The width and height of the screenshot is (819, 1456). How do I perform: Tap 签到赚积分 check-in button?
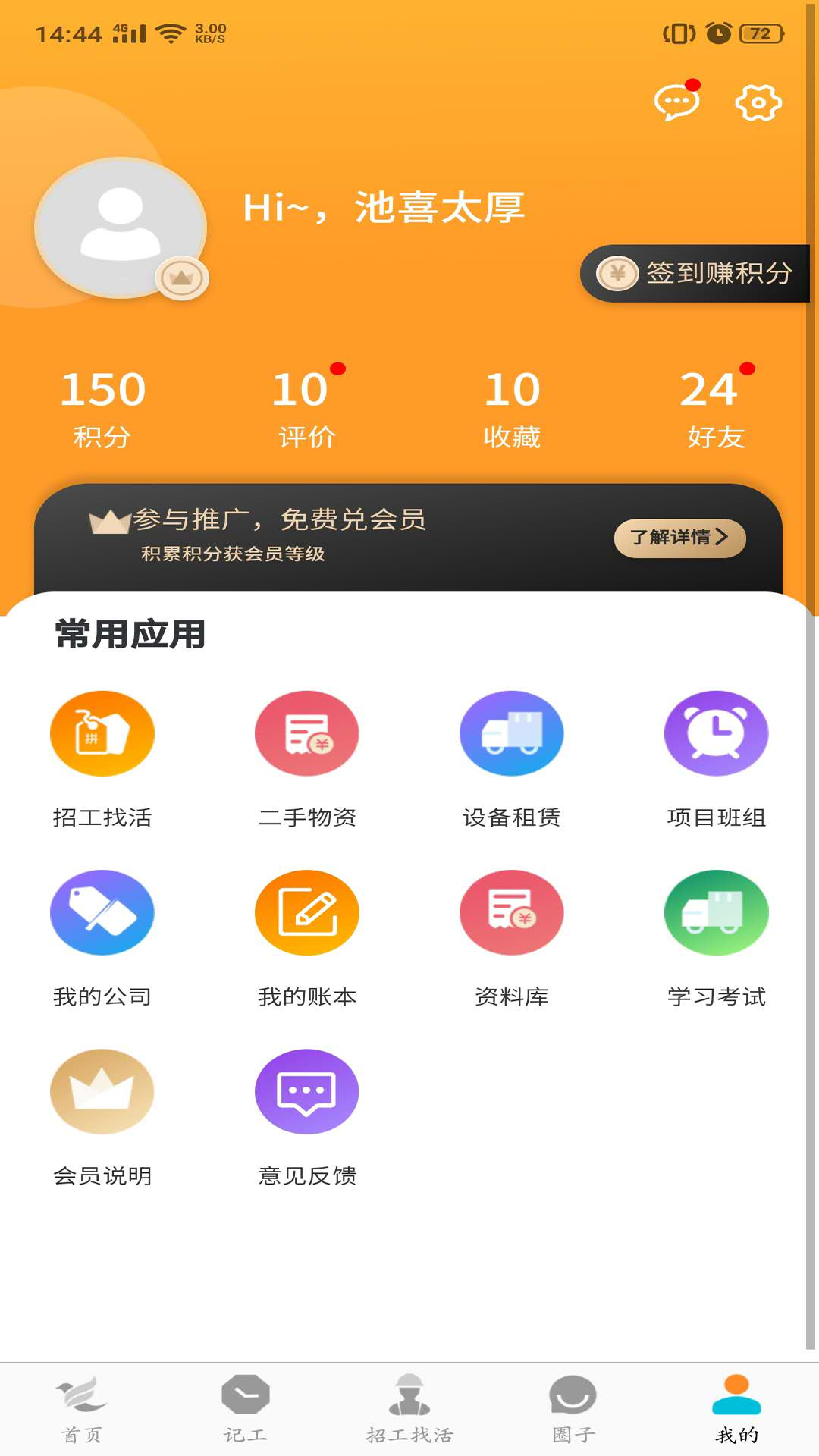[x=695, y=274]
